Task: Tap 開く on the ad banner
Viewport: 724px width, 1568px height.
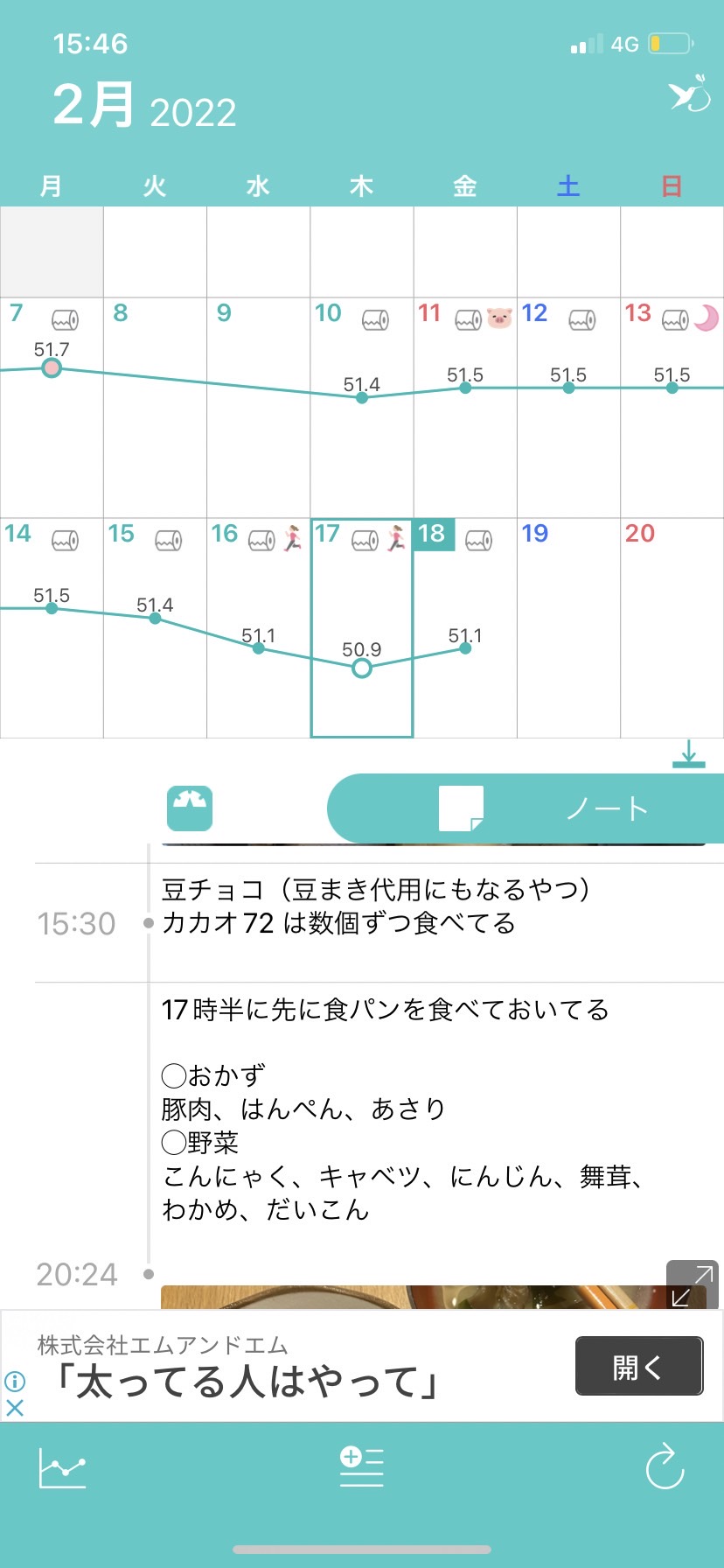Action: (x=639, y=1366)
